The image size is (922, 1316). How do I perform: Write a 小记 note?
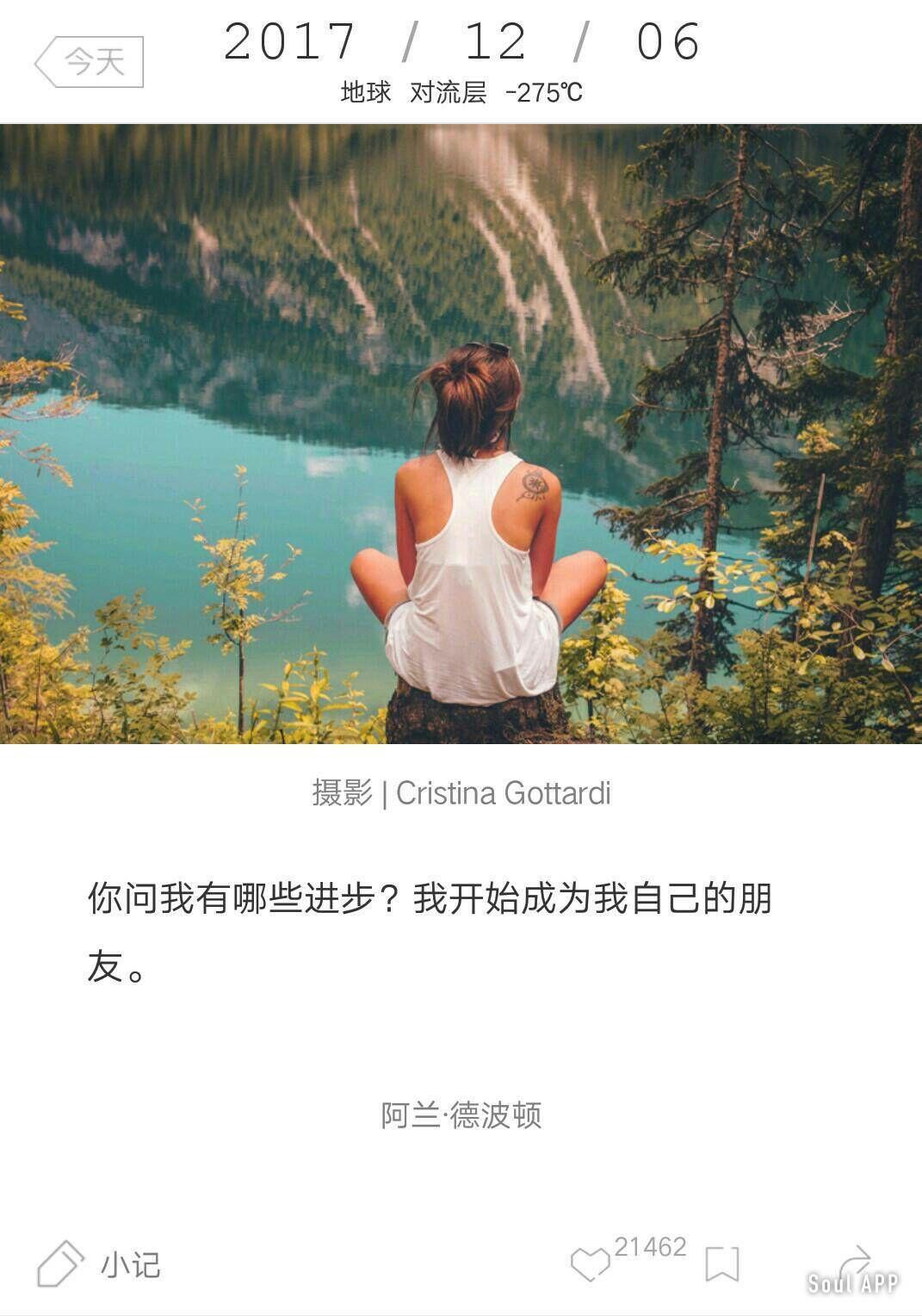[99, 1263]
